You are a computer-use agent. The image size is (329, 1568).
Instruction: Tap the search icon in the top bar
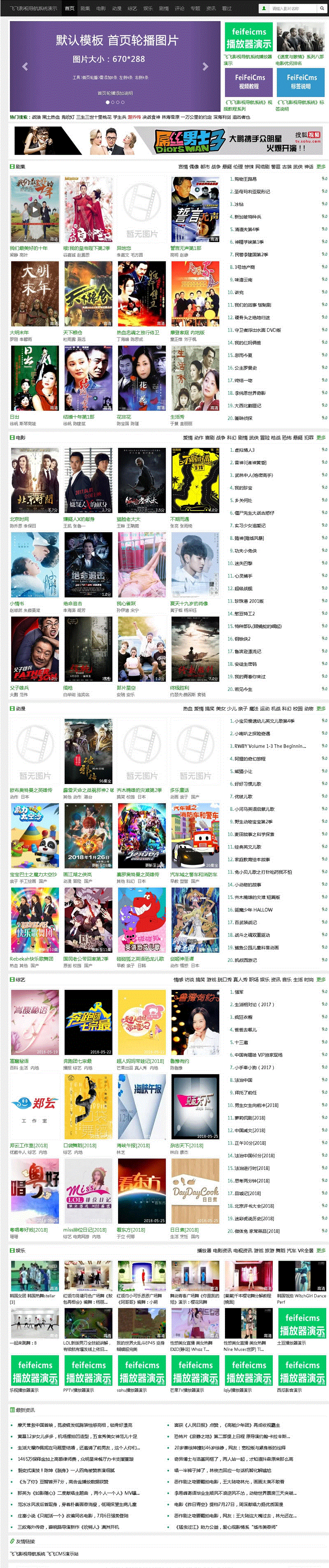(321, 9)
